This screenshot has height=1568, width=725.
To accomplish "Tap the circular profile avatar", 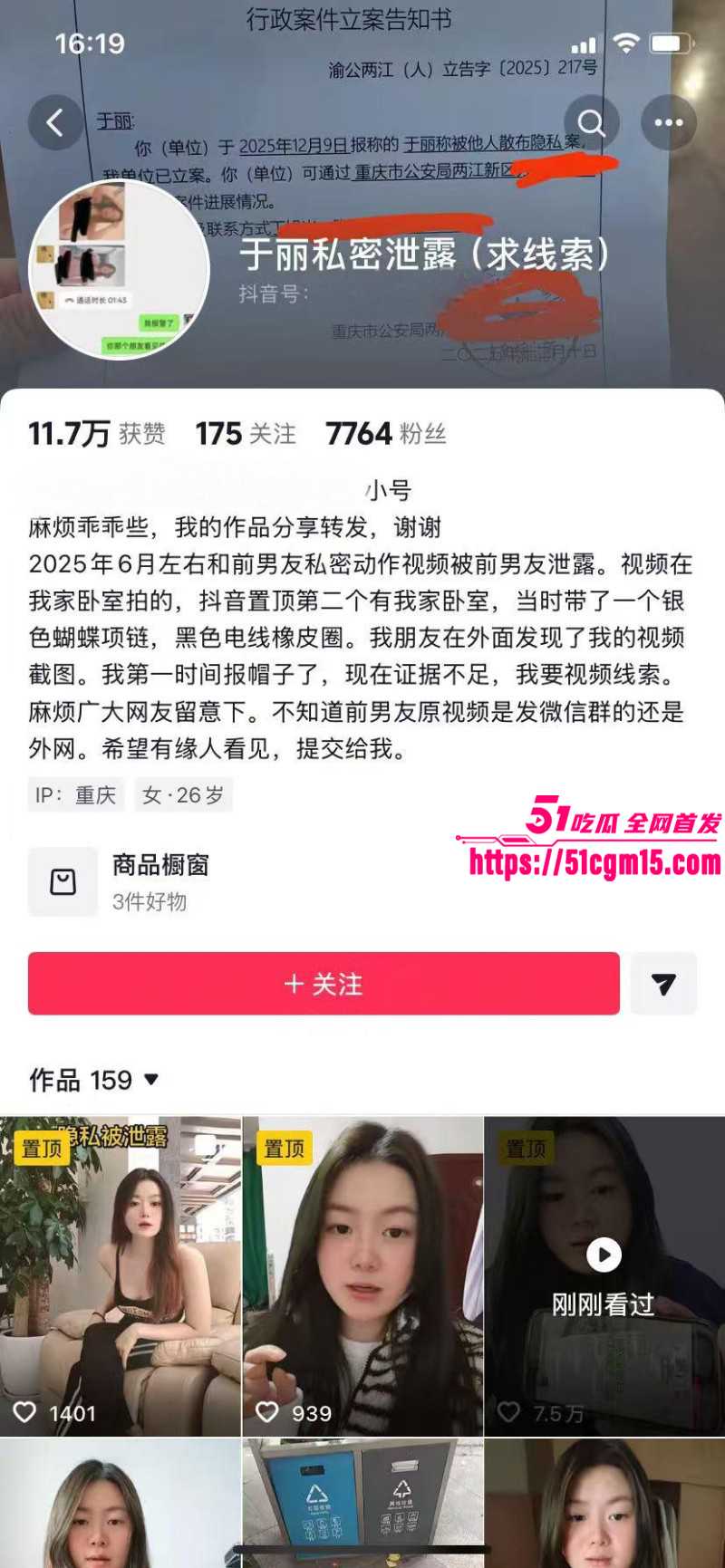I will click(x=124, y=268).
